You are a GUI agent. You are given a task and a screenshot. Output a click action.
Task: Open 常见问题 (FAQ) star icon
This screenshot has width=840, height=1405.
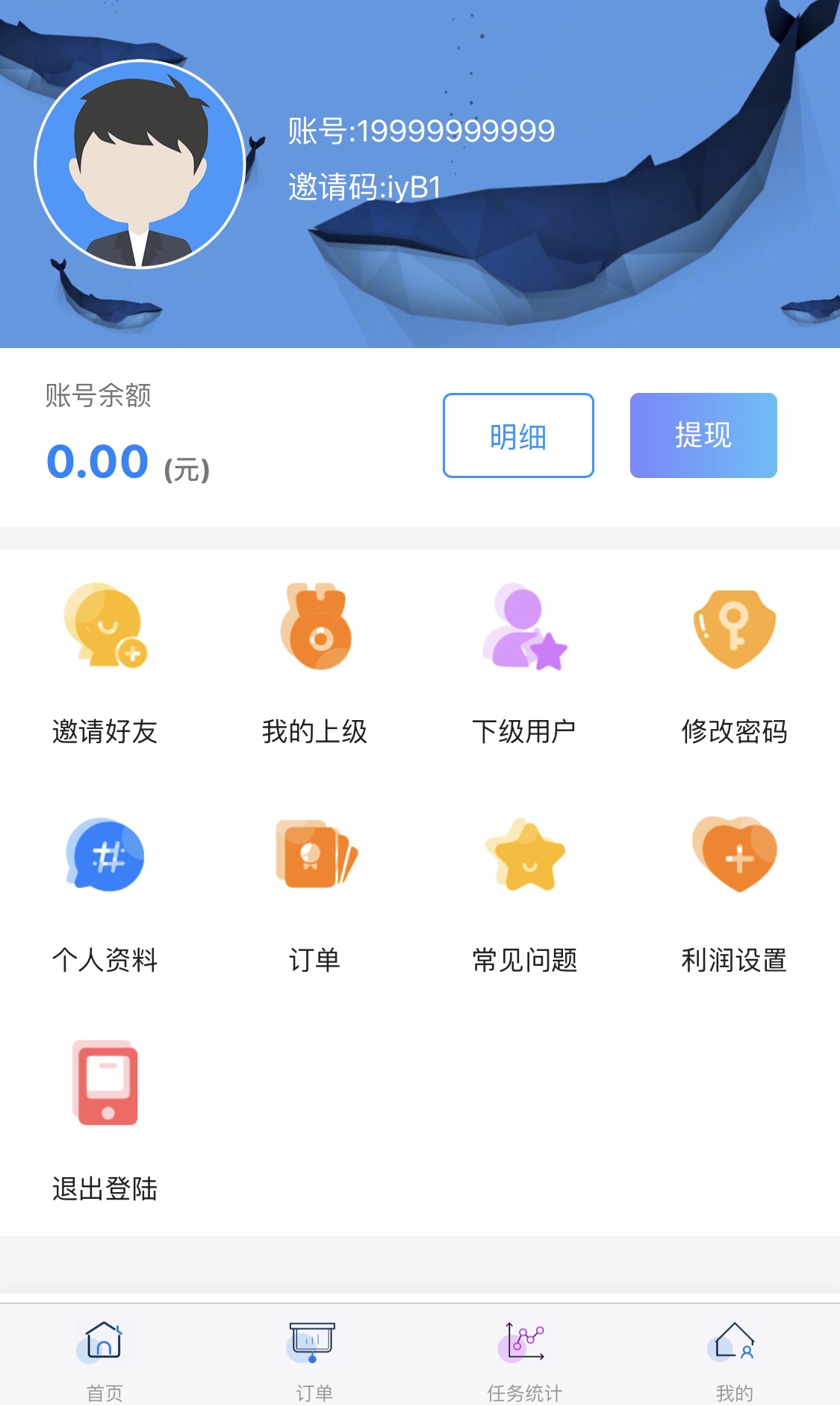point(525,859)
